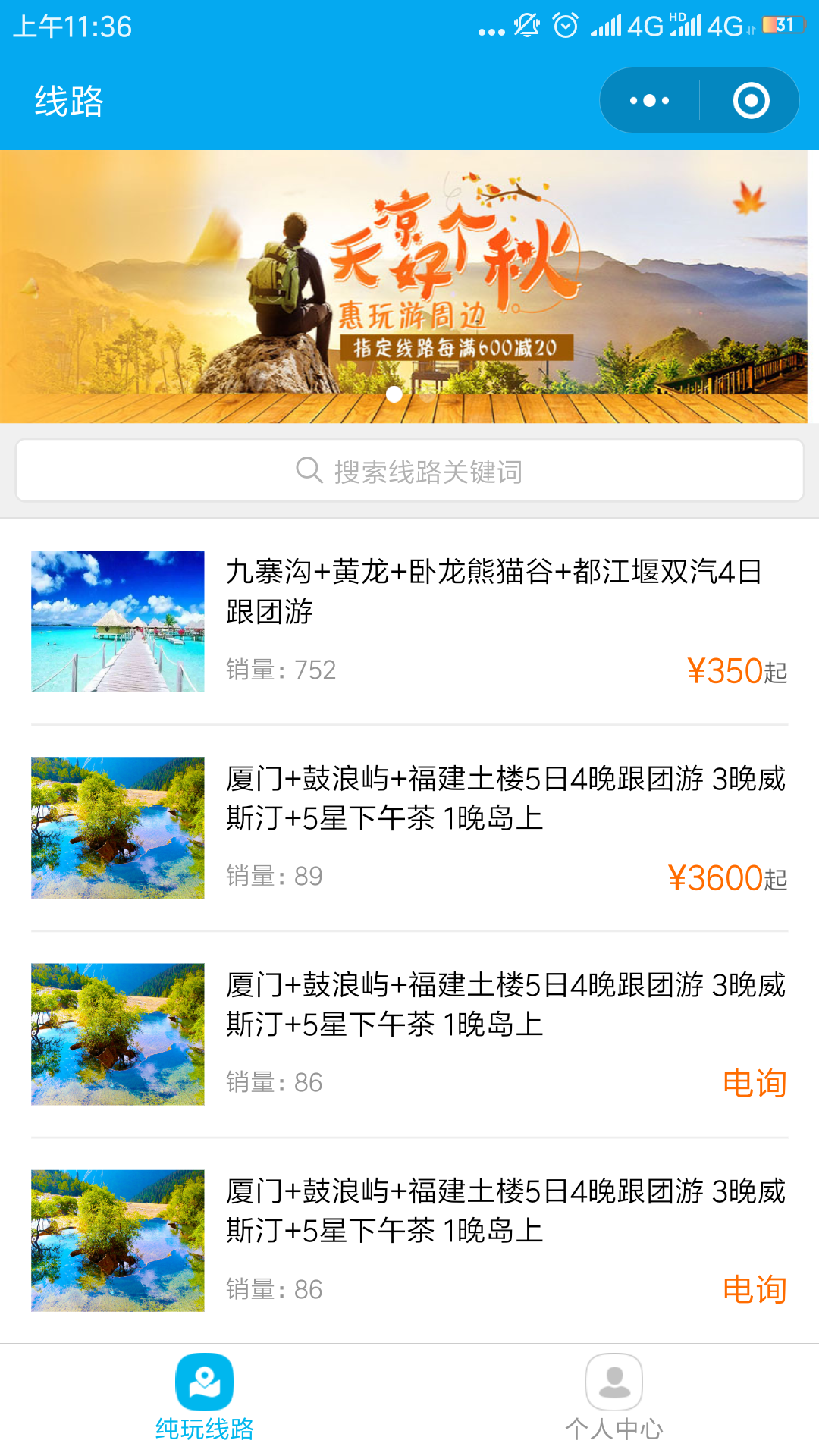Tap the search box for route keywords
The width and height of the screenshot is (819, 1456).
pyautogui.click(x=409, y=471)
